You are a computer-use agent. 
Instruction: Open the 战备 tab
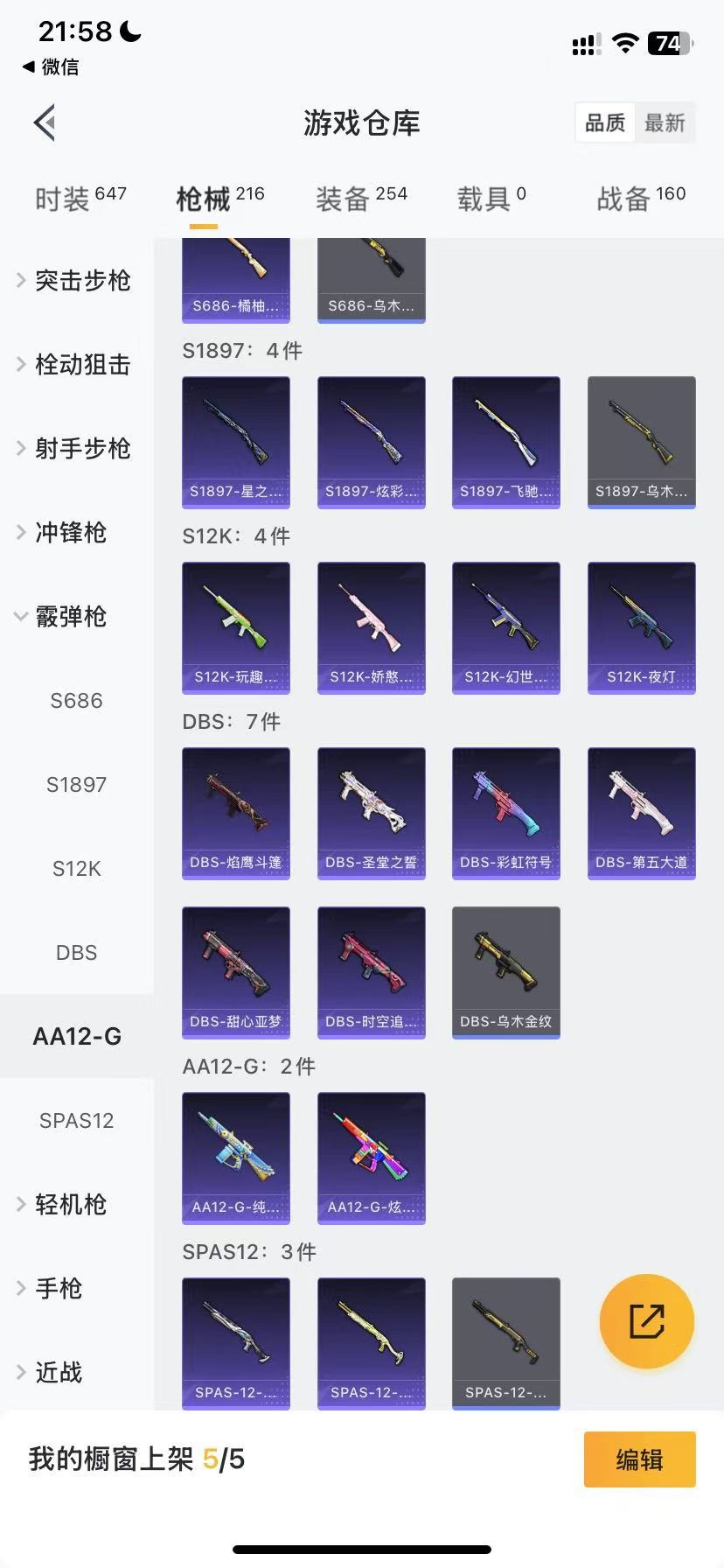click(x=640, y=199)
